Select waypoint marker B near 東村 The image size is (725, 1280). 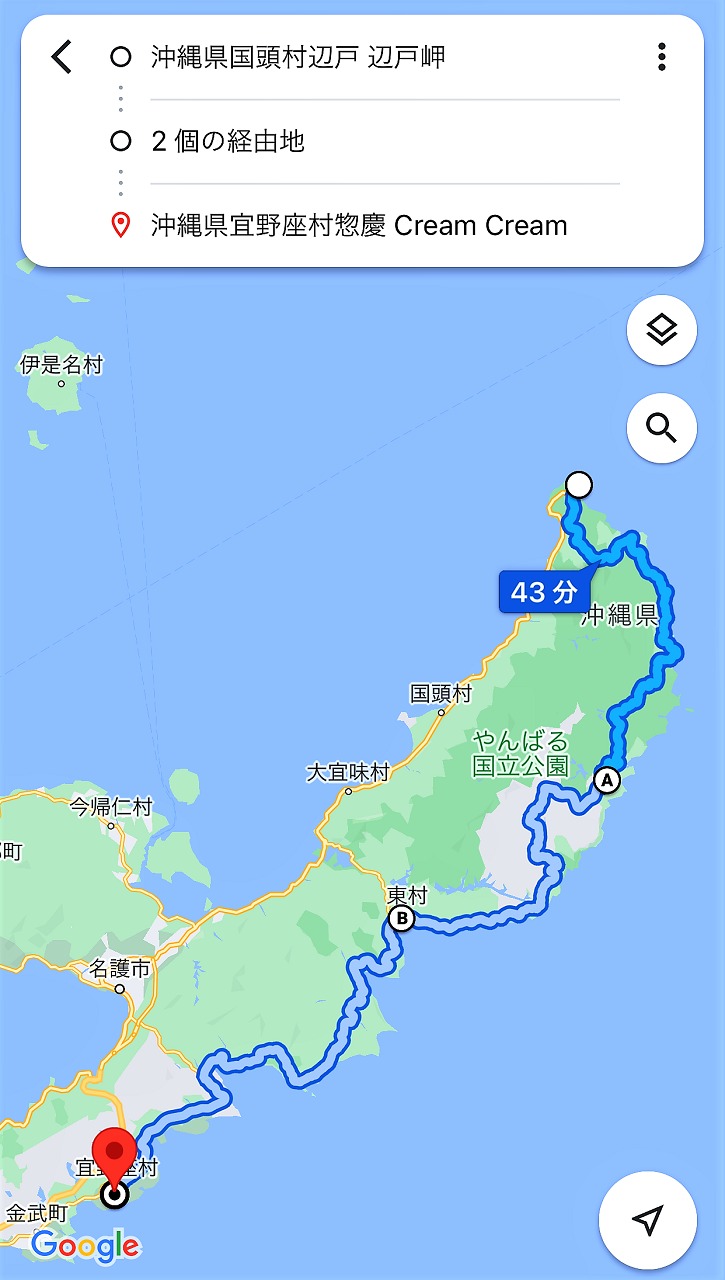[x=401, y=918]
